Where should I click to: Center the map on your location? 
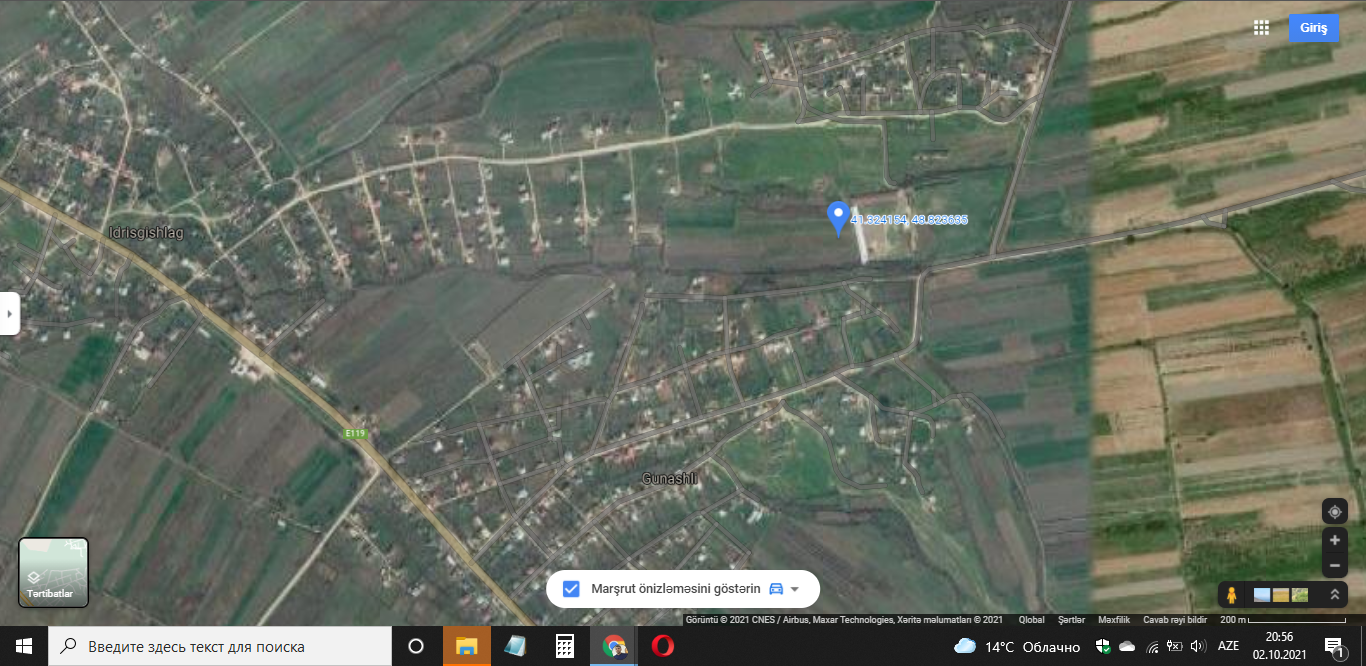pos(1334,512)
